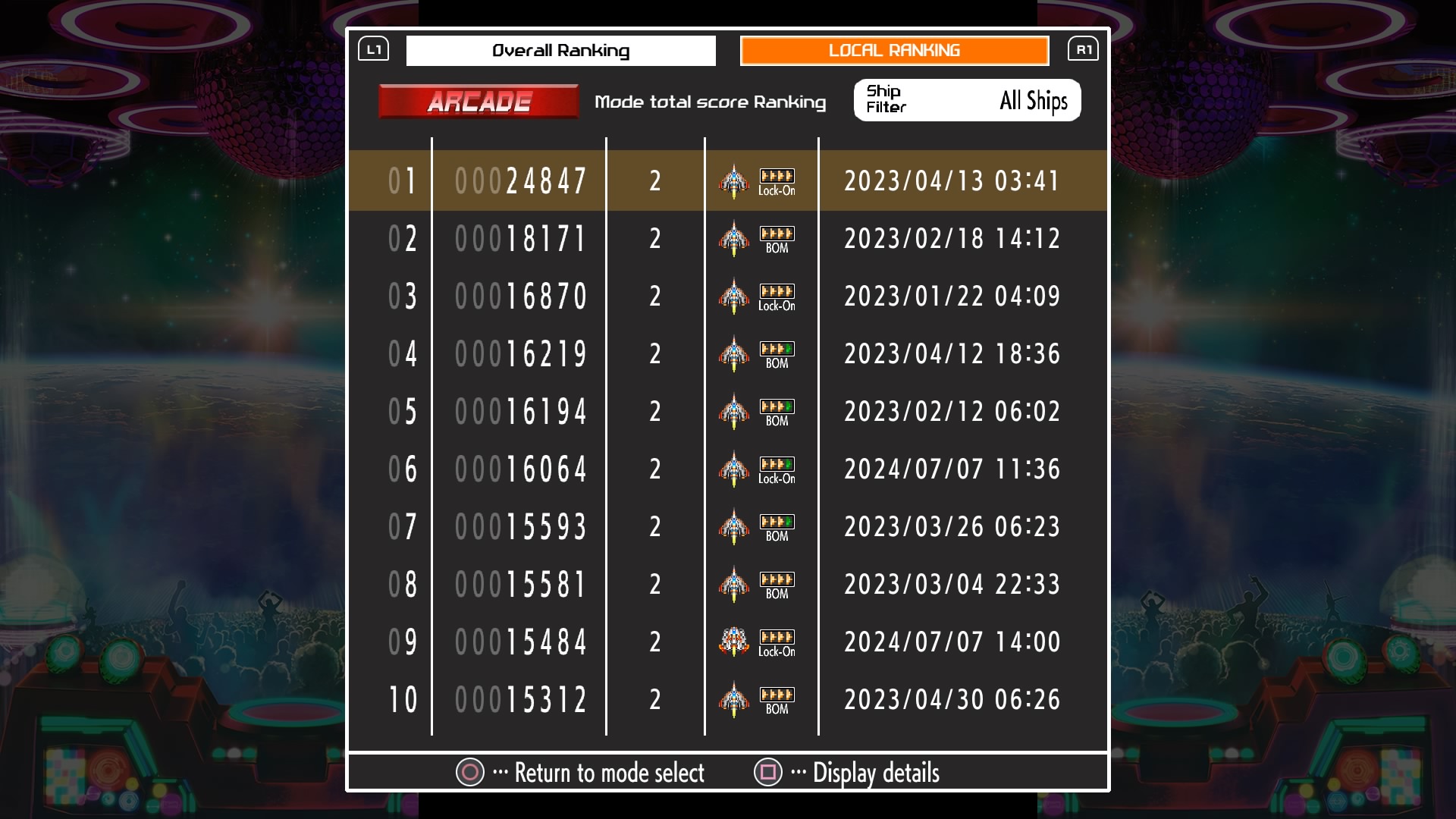Select rank 01 entry with score 24847
1456x819 pixels.
[x=726, y=180]
